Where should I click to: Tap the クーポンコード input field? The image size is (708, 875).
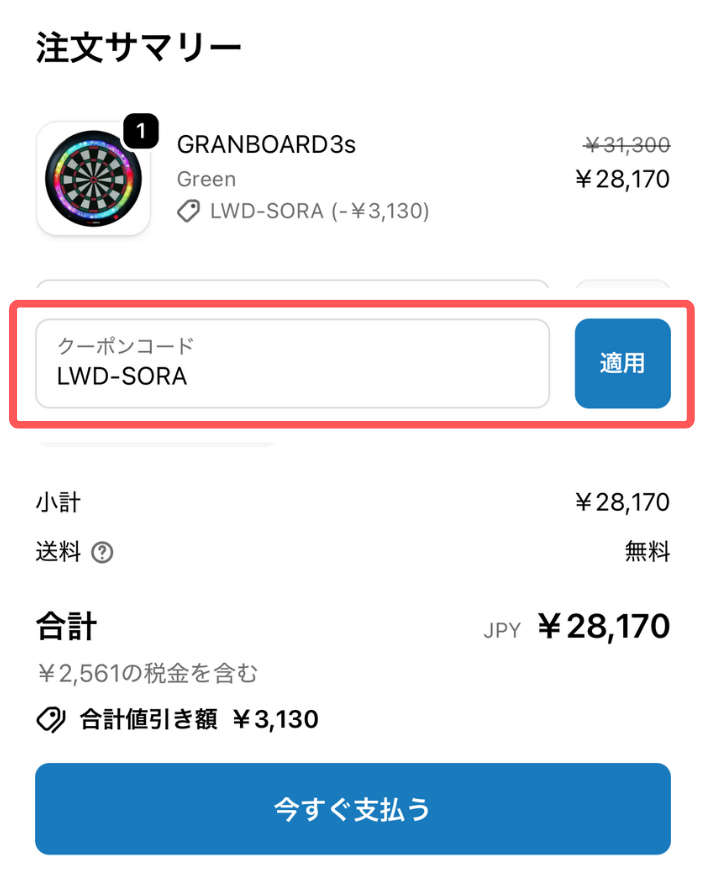click(x=292, y=364)
